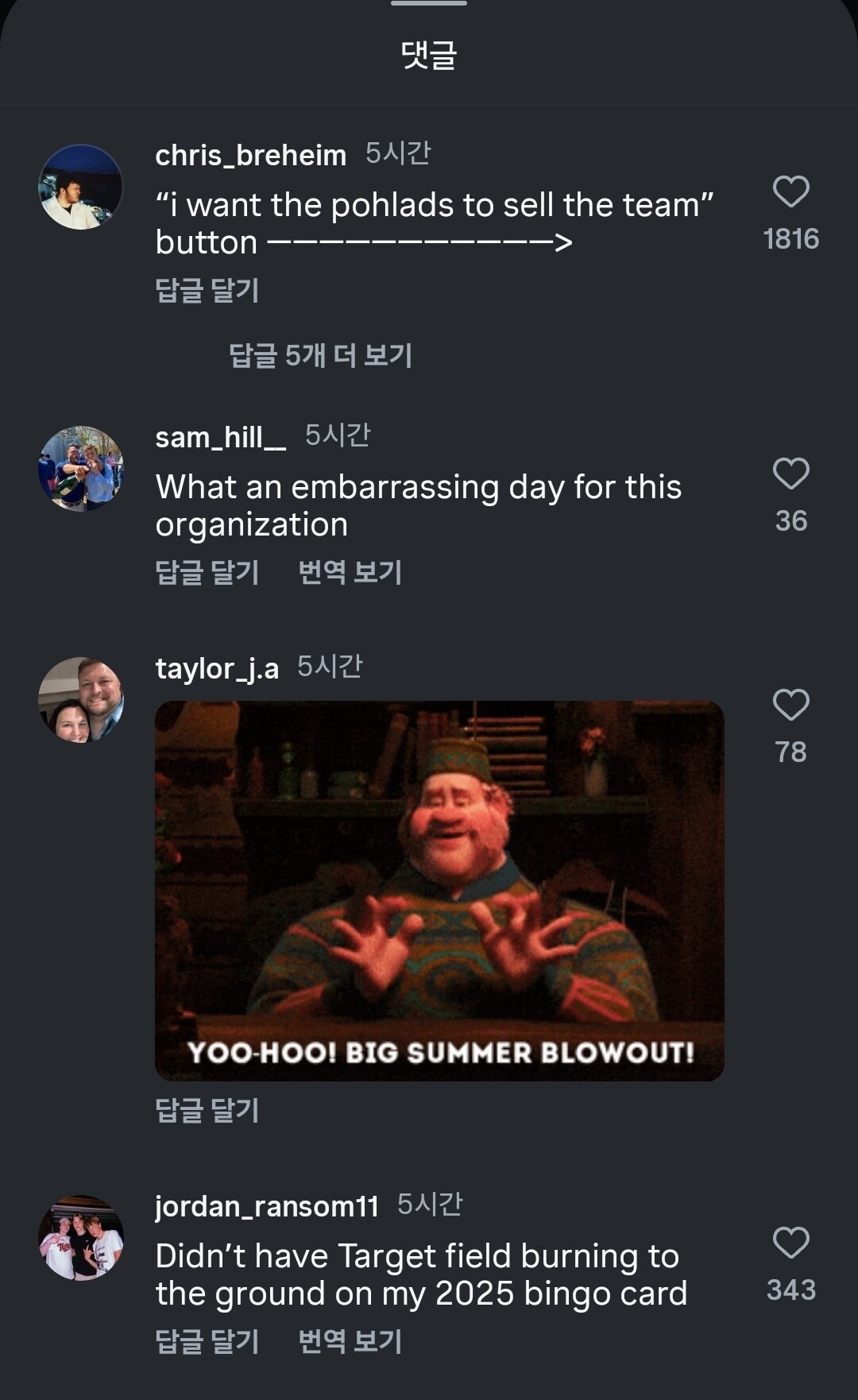
Task: Reply to sam_hill__'s comment
Action: point(207,571)
